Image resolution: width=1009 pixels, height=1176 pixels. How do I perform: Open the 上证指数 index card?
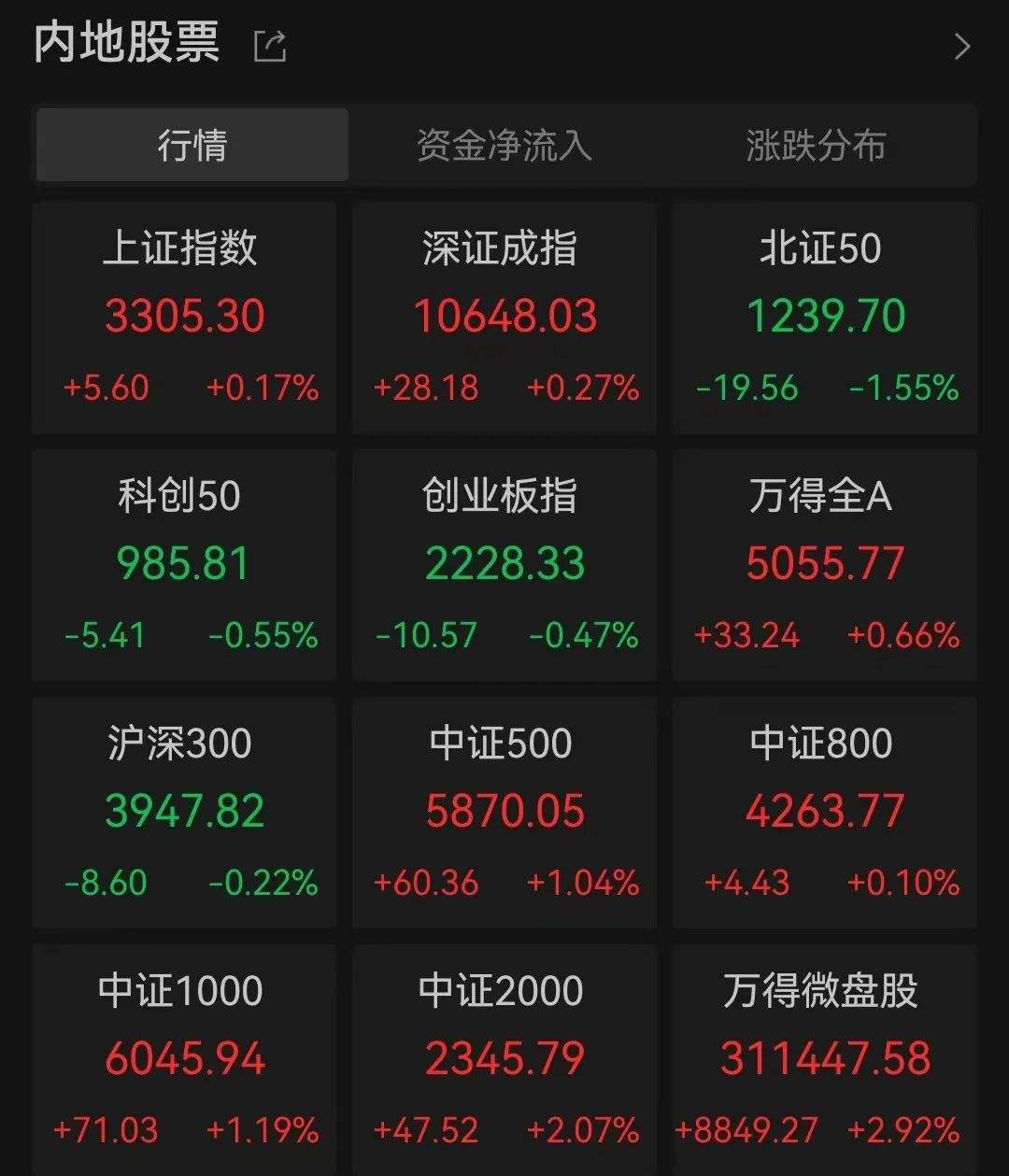(184, 318)
